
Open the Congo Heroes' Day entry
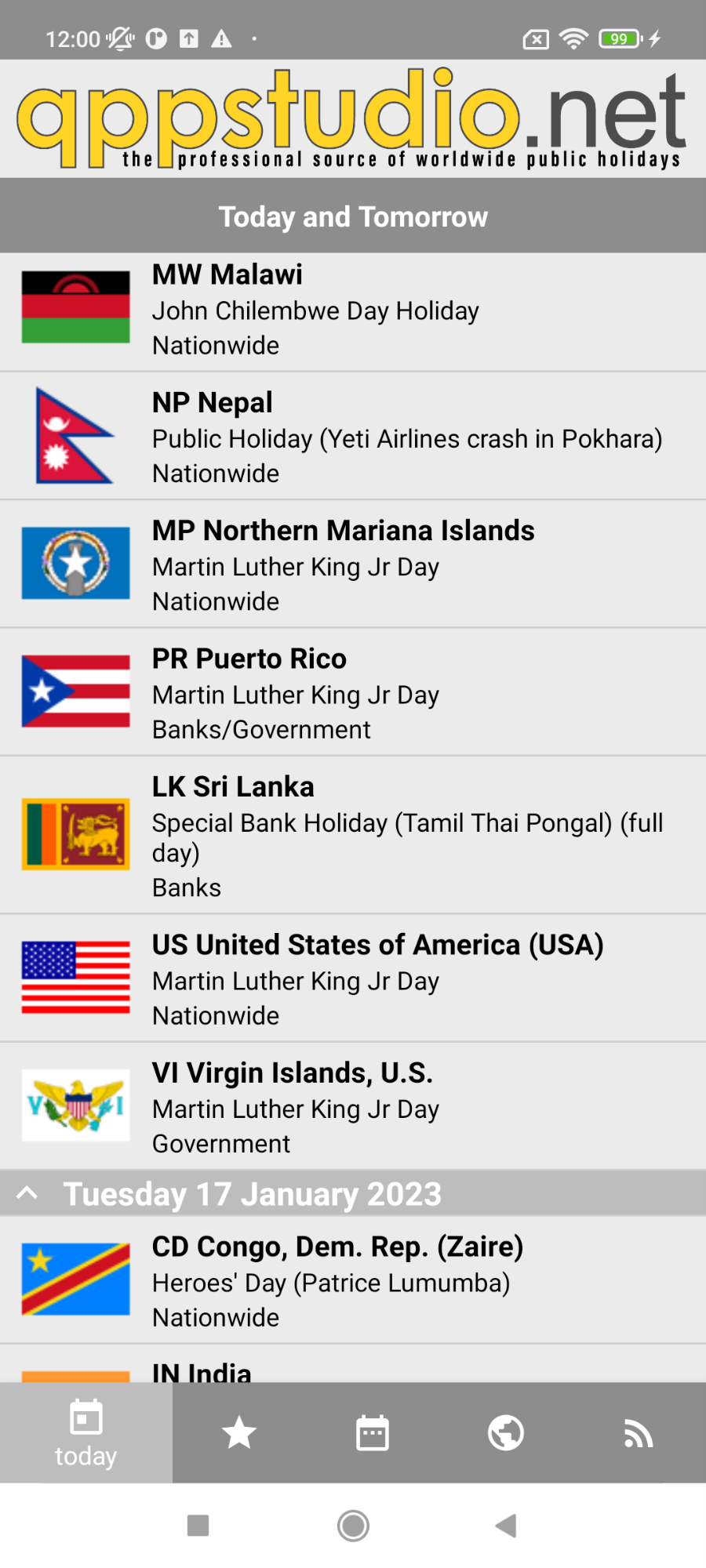[x=353, y=1280]
